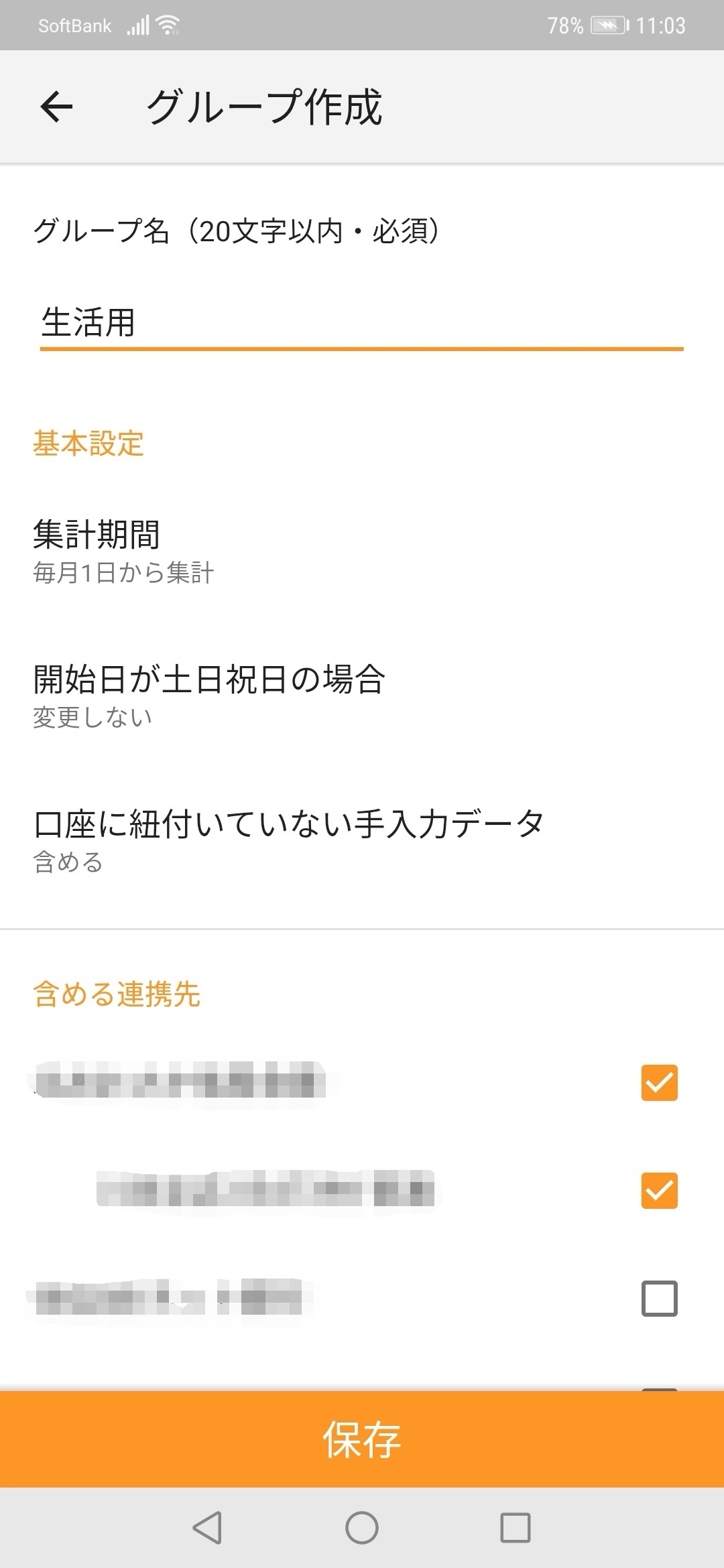Screen dimensions: 724x1568
Task: Go back using the top-left arrow
Action: click(x=56, y=107)
